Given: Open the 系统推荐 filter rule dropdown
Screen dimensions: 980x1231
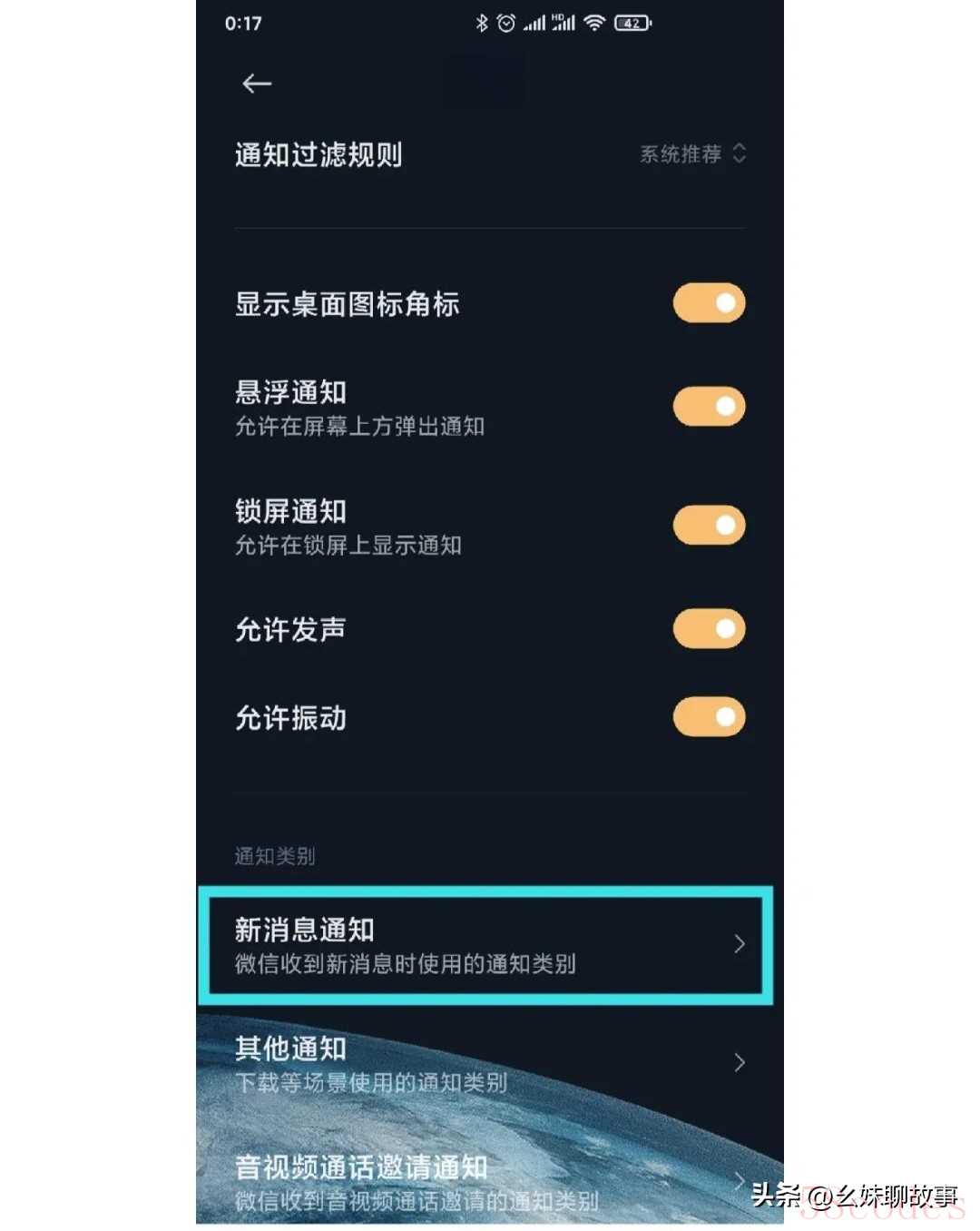Looking at the screenshot, I should click(x=692, y=154).
